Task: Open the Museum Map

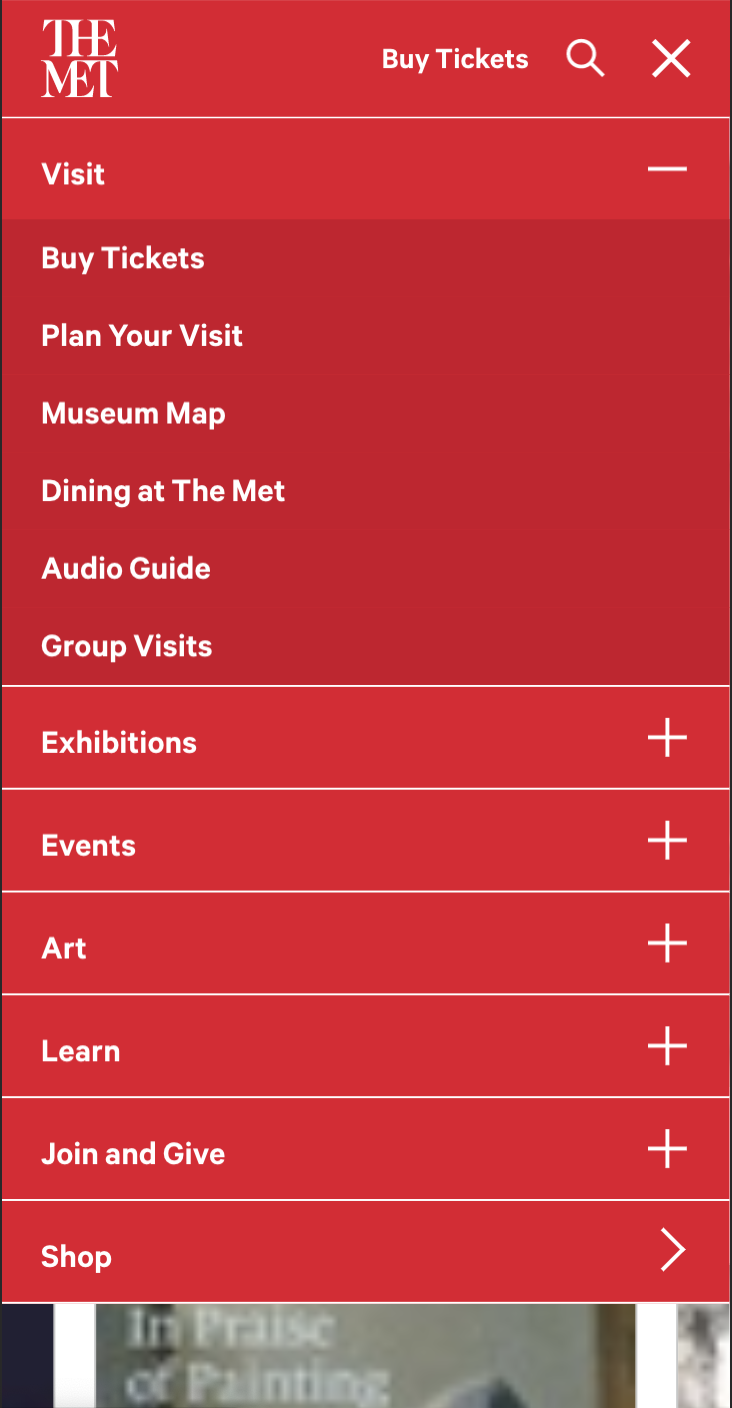Action: pyautogui.click(x=133, y=413)
